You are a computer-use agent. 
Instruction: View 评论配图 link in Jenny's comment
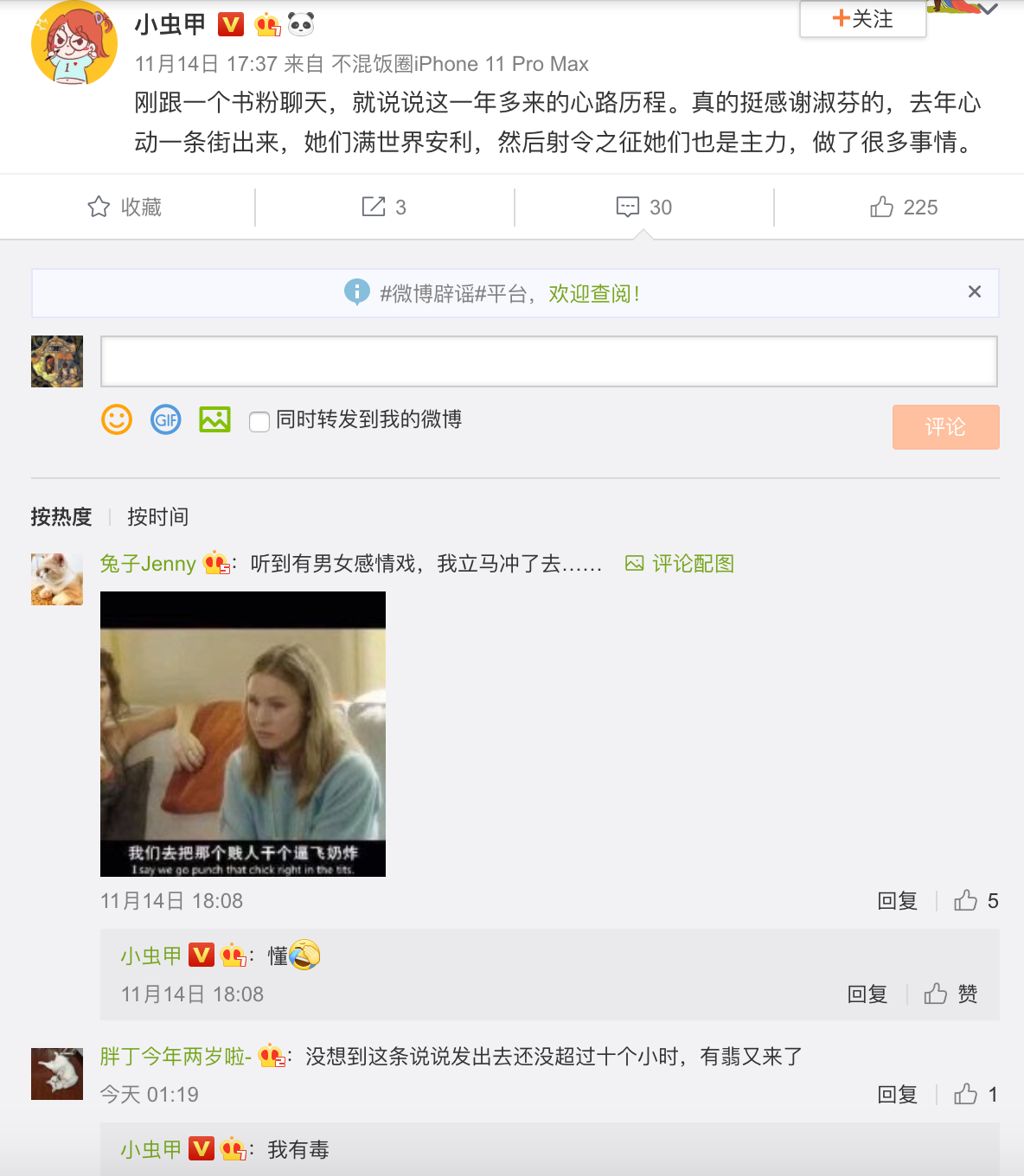tap(681, 564)
